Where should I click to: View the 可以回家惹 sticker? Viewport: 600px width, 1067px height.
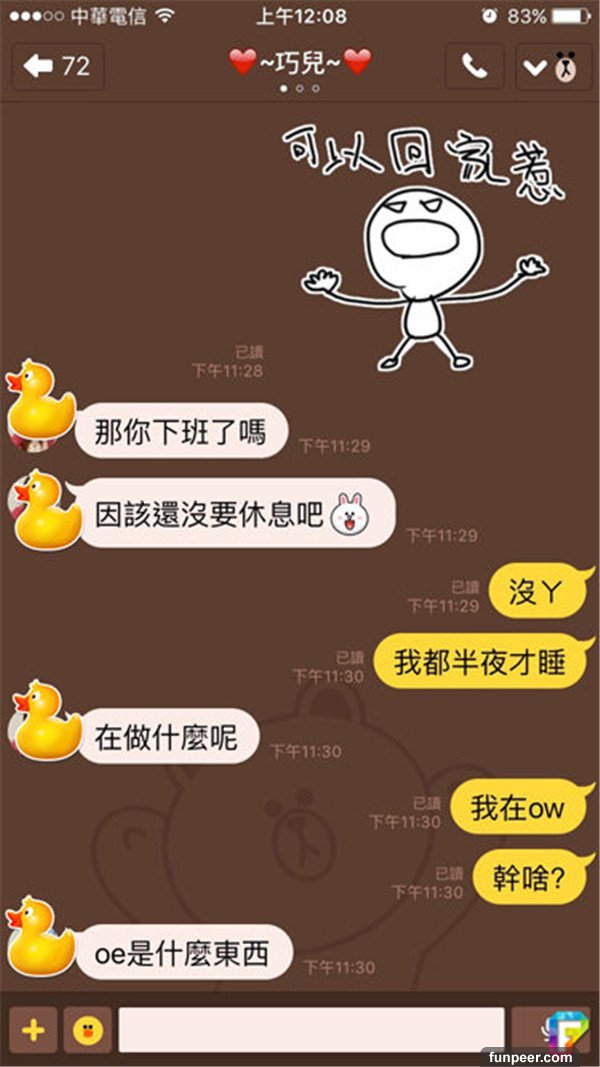coord(420,245)
